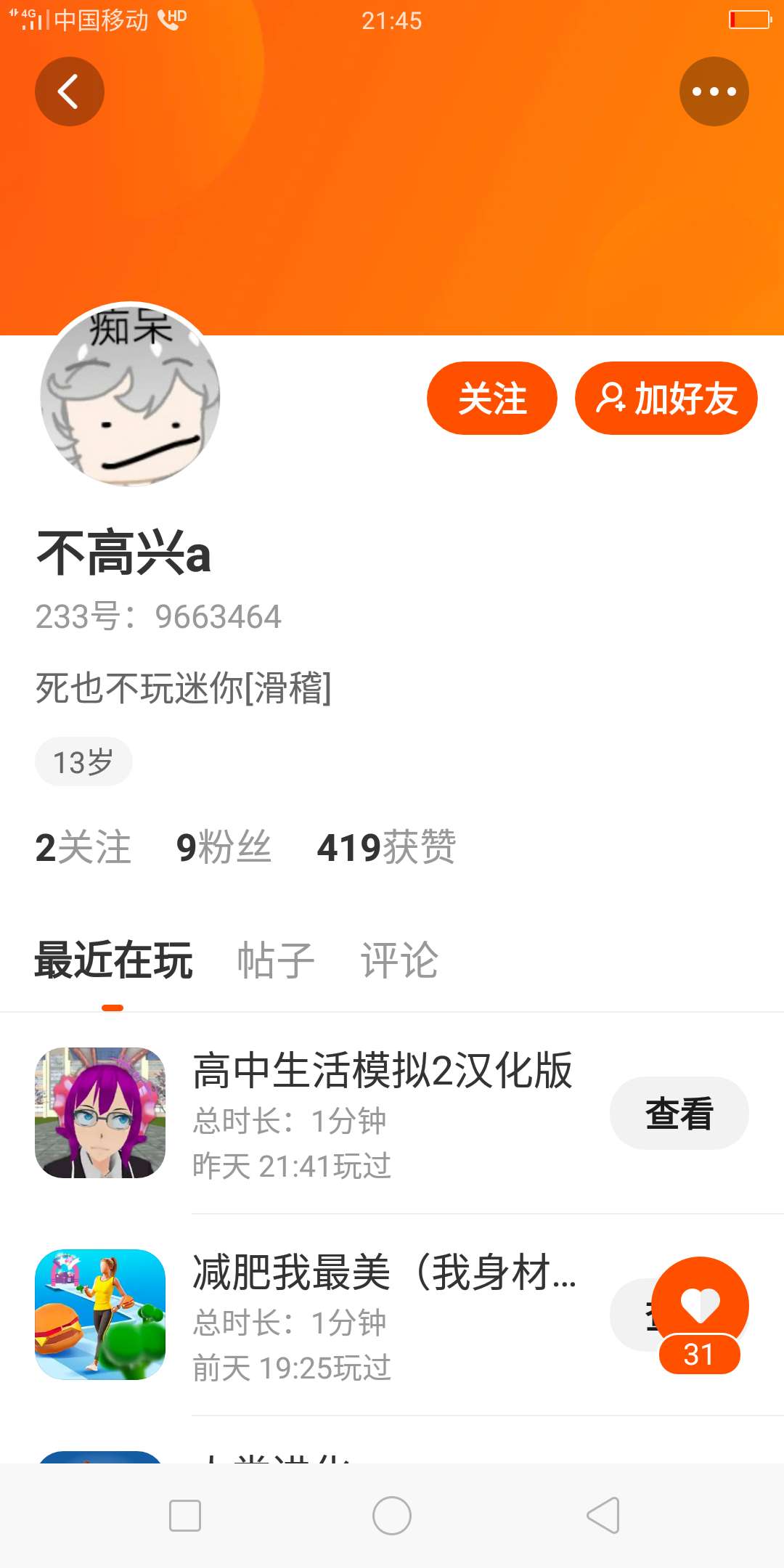Viewport: 784px width, 1568px height.
Task: Open recent apps from navigation bar
Action: (x=185, y=1516)
